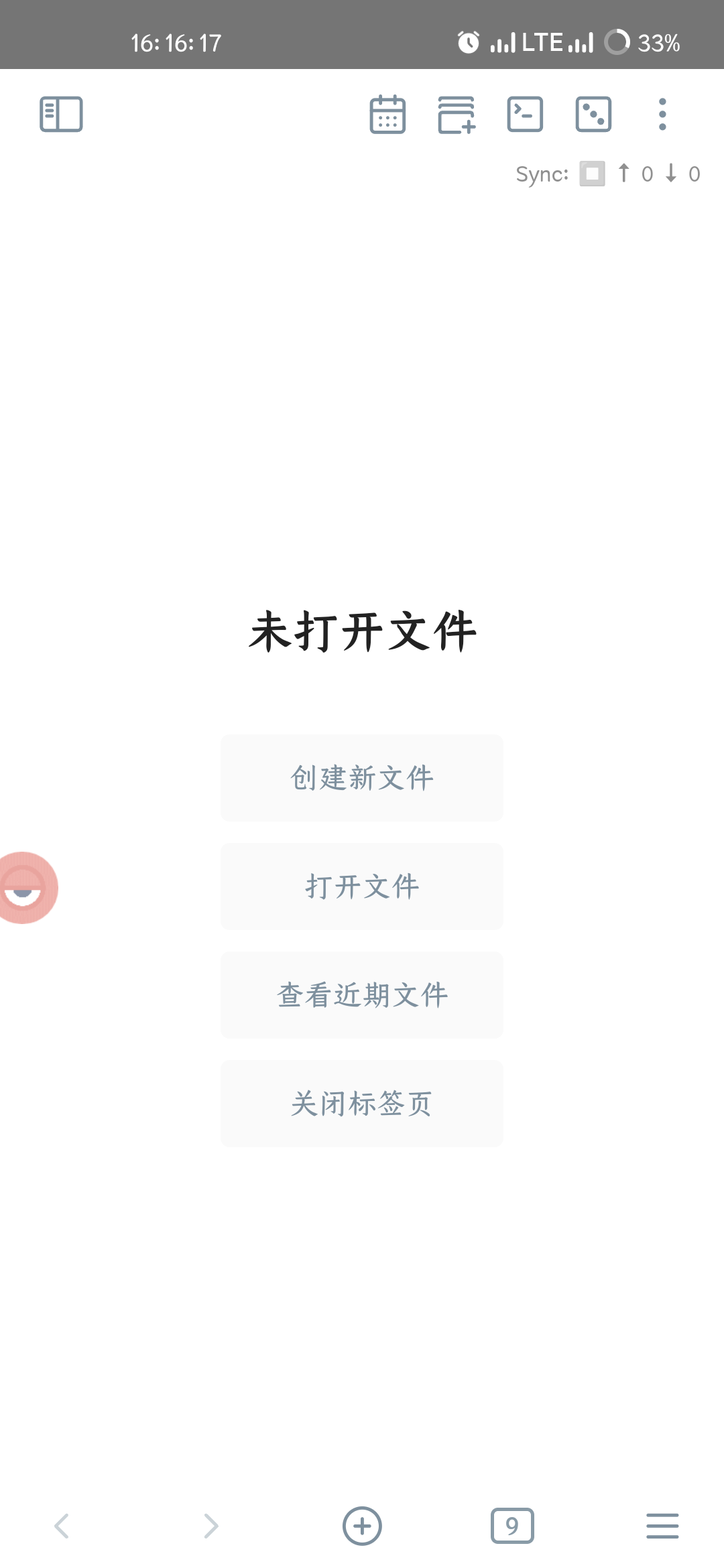Image resolution: width=724 pixels, height=1568 pixels.
Task: Navigate back with the left arrow
Action: click(x=62, y=1526)
